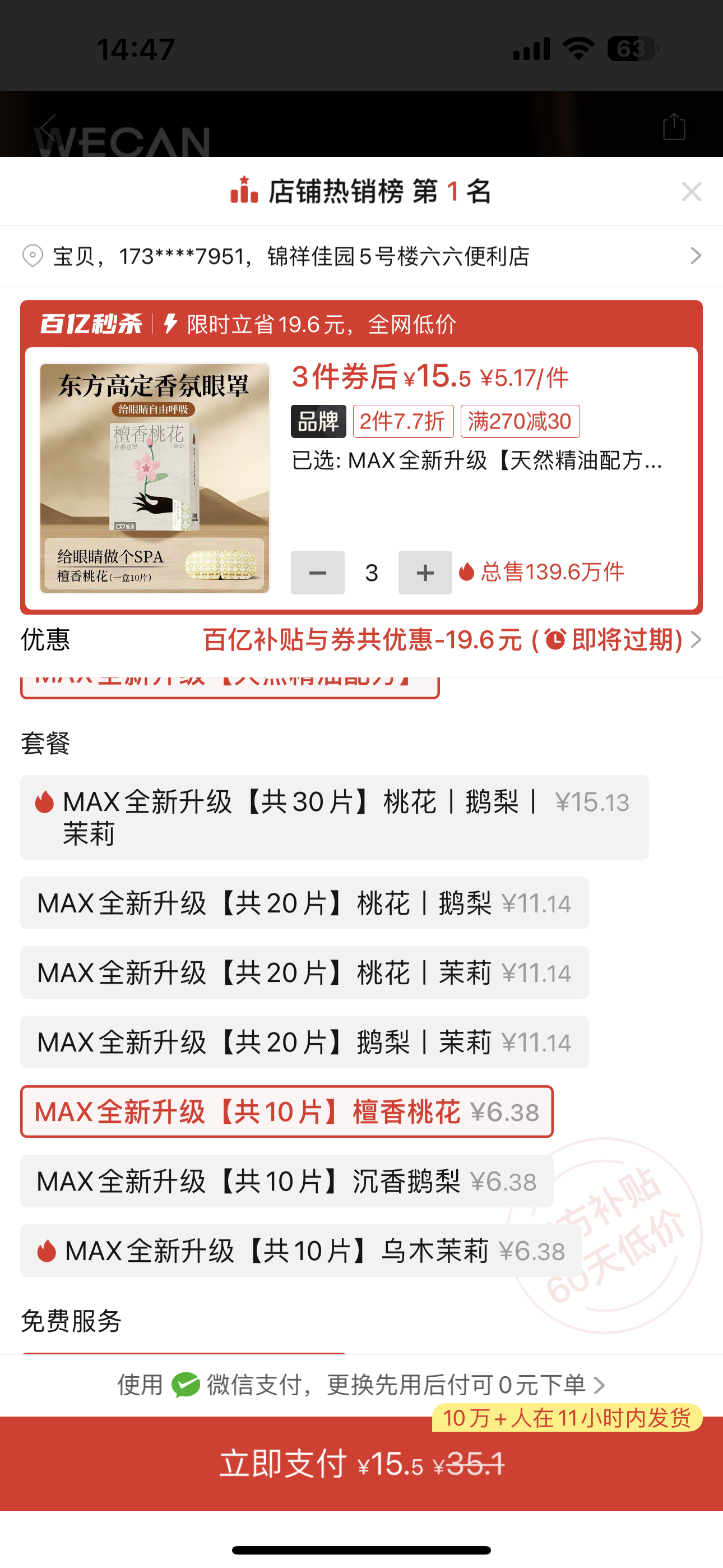
Task: Choose the 【共20片】桃花｜鹅梨 package
Action: [304, 903]
